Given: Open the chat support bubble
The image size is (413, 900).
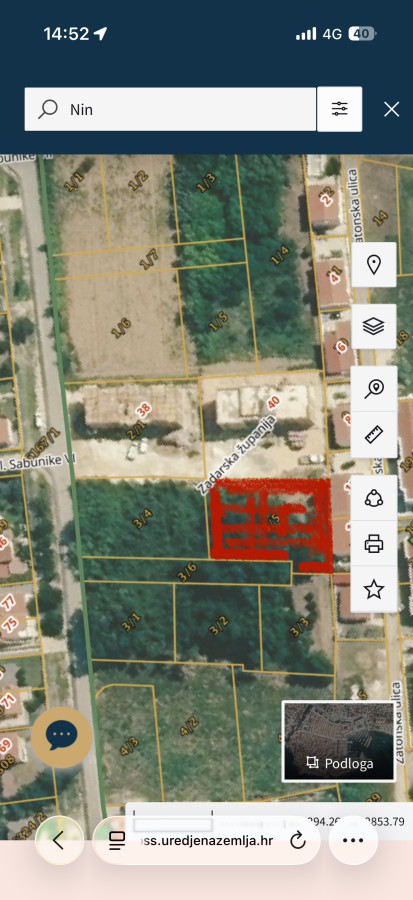Looking at the screenshot, I should click(x=61, y=738).
